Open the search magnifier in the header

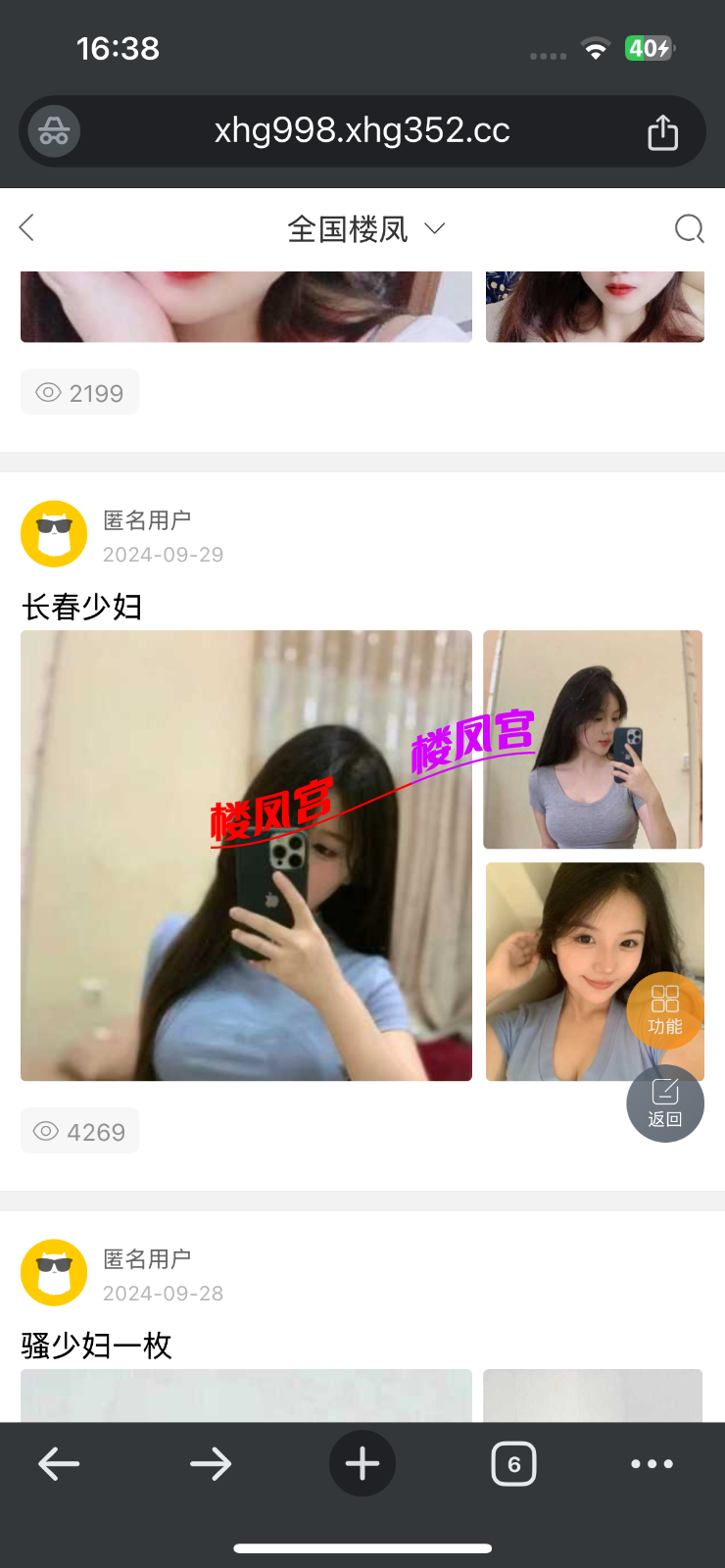(x=689, y=228)
